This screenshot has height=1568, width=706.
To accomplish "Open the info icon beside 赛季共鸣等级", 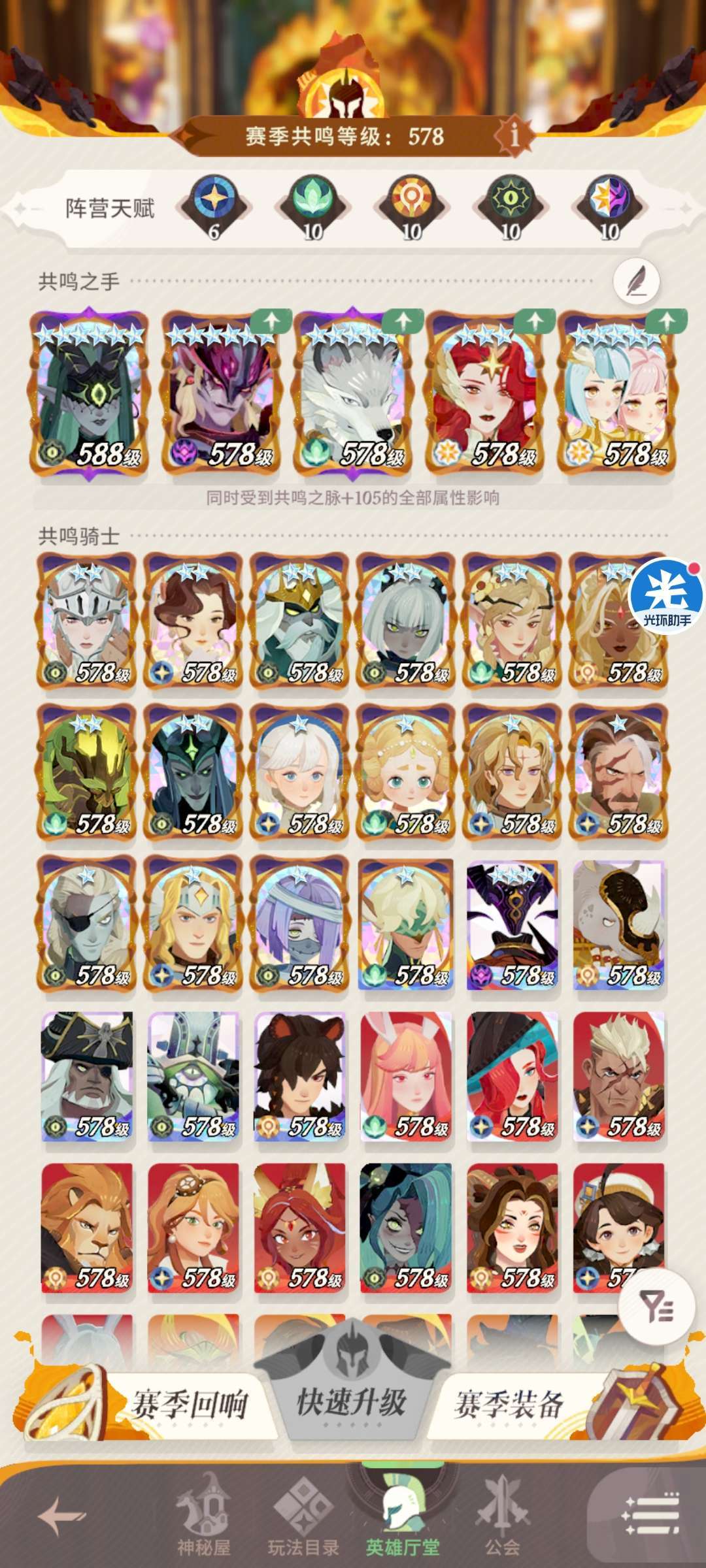I will pyautogui.click(x=514, y=135).
